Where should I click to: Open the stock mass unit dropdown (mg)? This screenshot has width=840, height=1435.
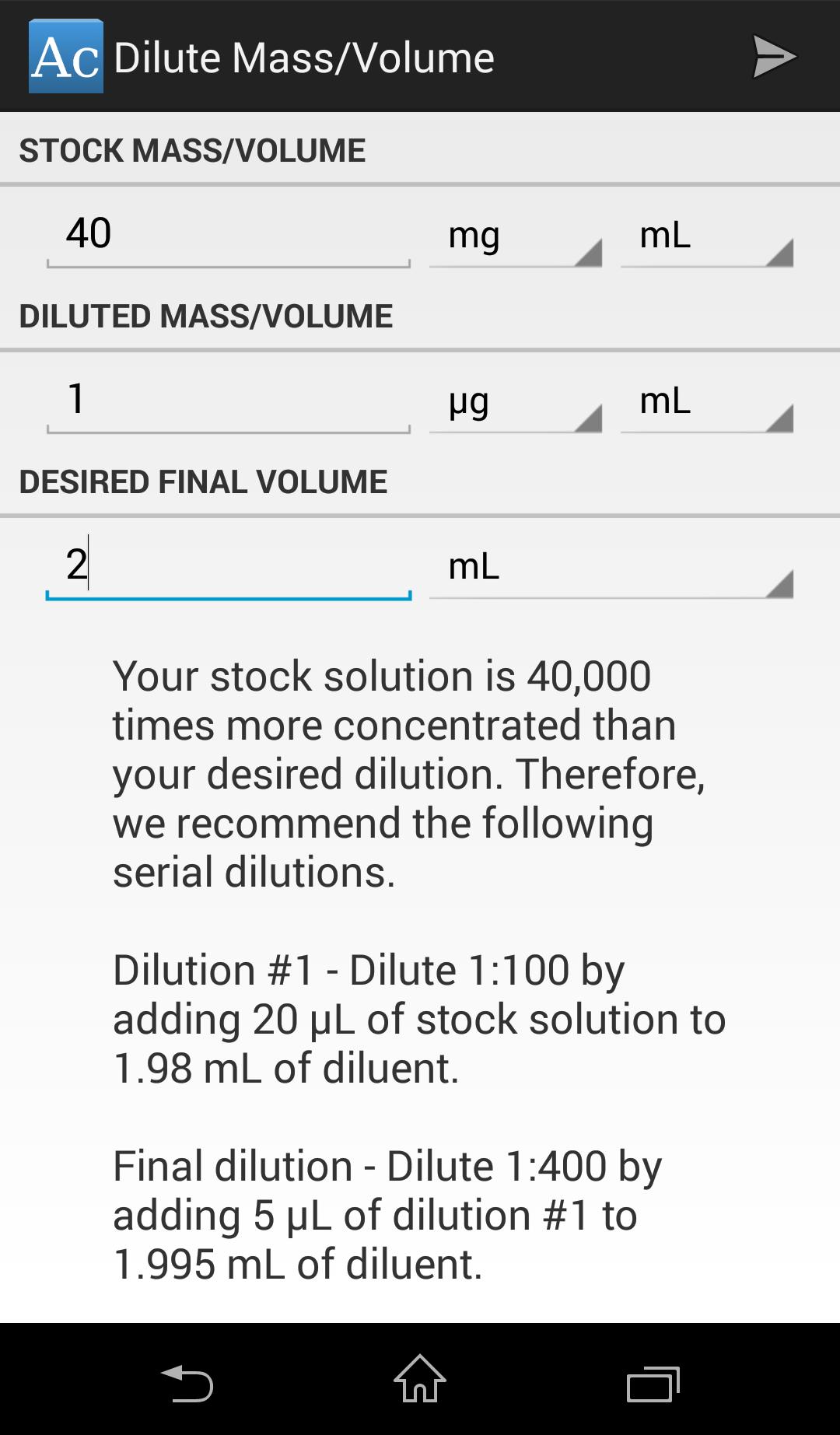[515, 236]
